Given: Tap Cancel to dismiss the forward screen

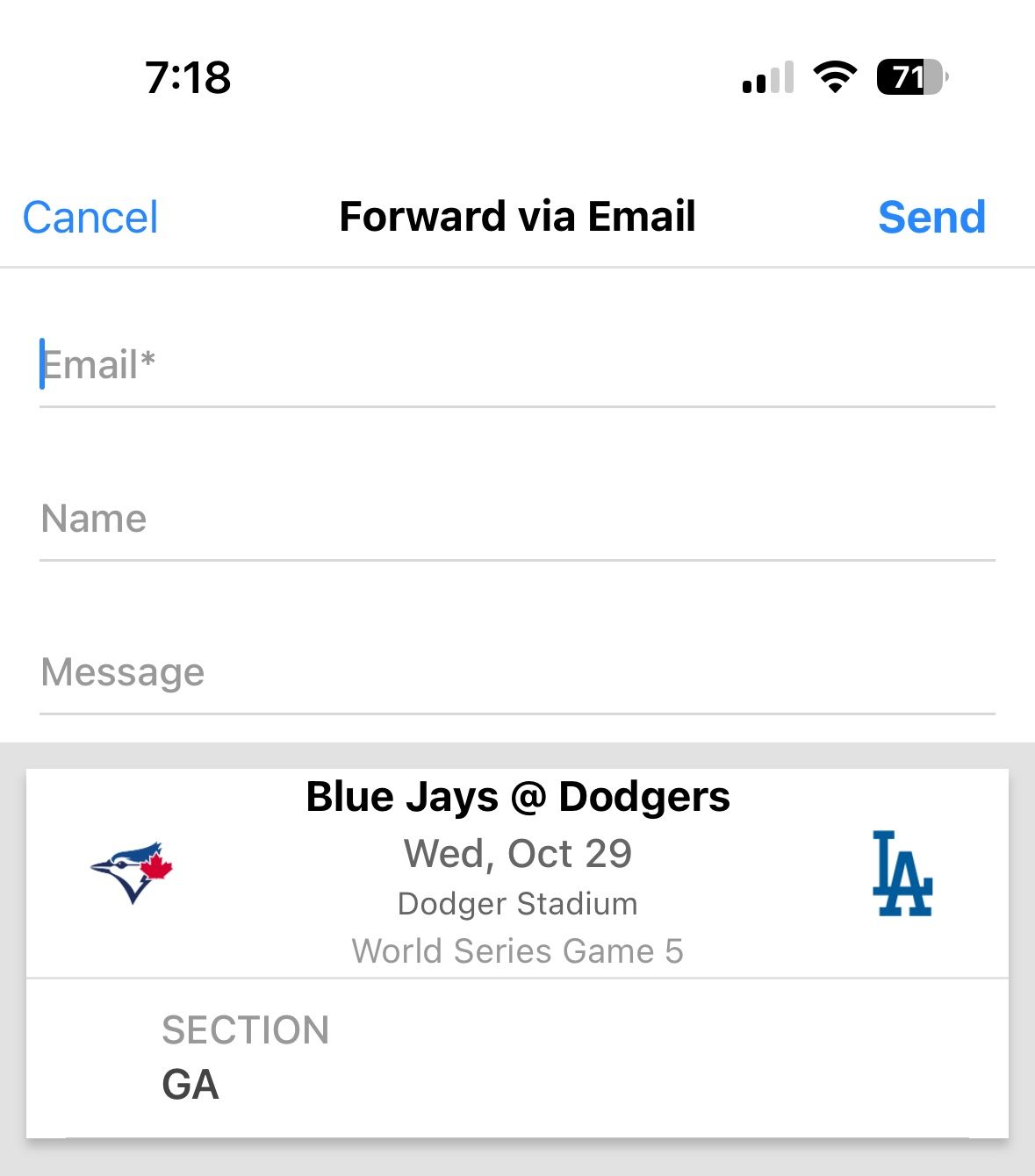Looking at the screenshot, I should [x=89, y=217].
